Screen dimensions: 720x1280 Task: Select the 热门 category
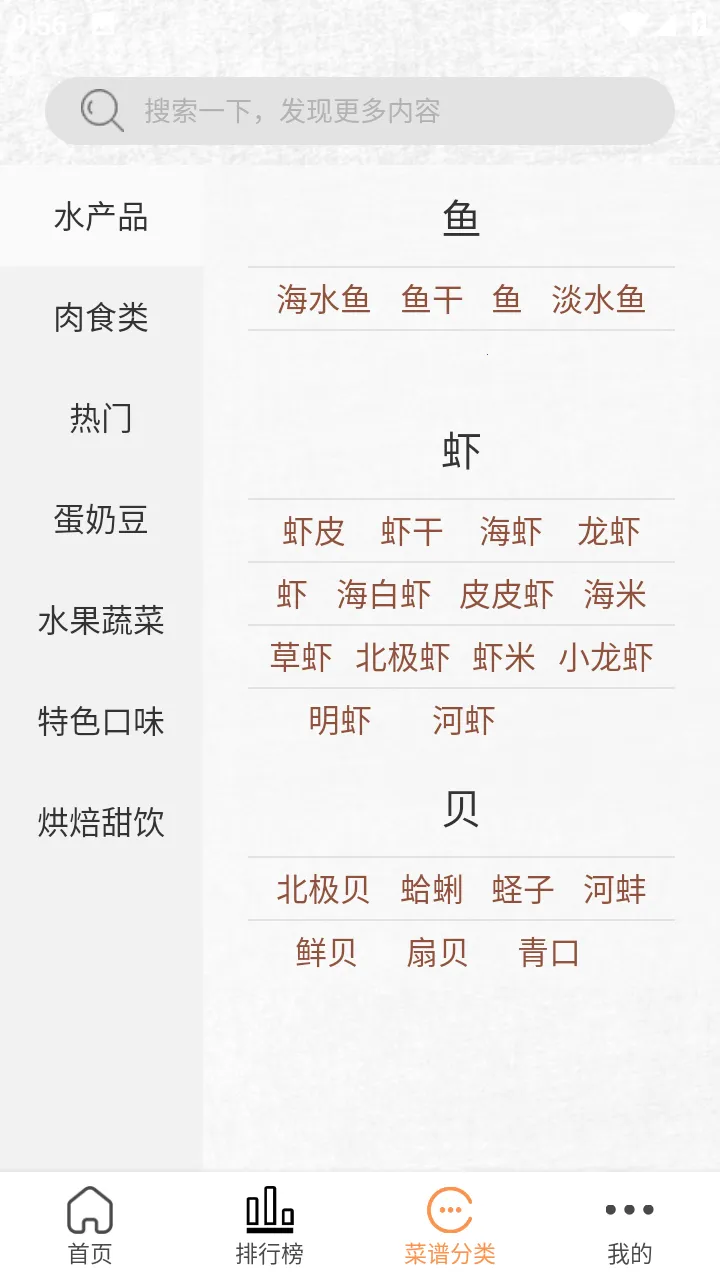point(101,419)
